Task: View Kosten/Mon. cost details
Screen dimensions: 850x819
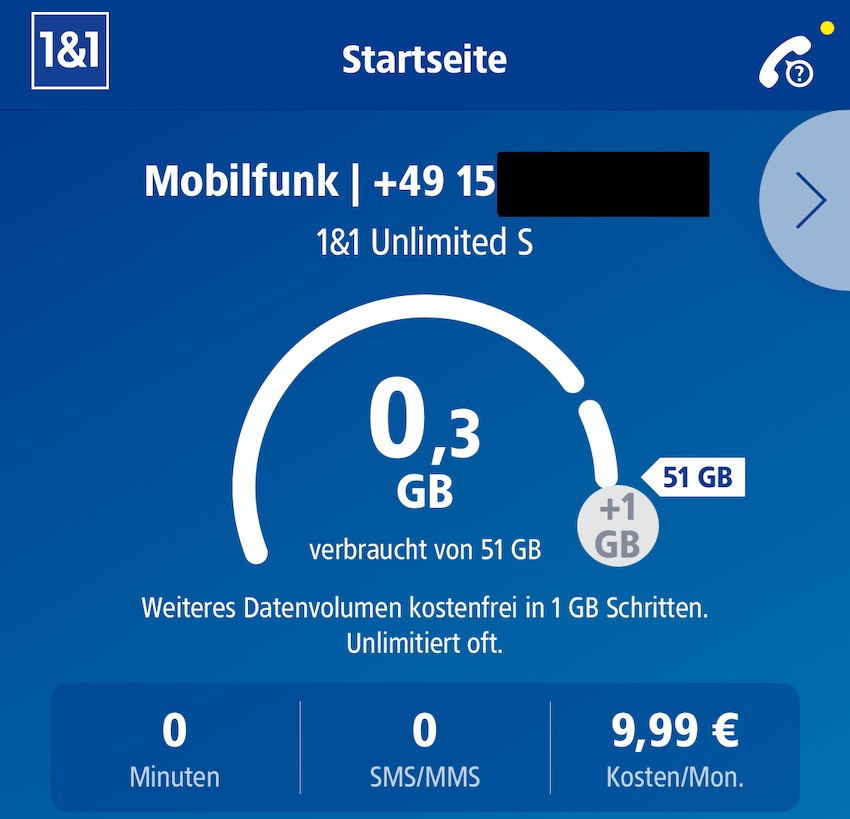Action: click(x=674, y=748)
